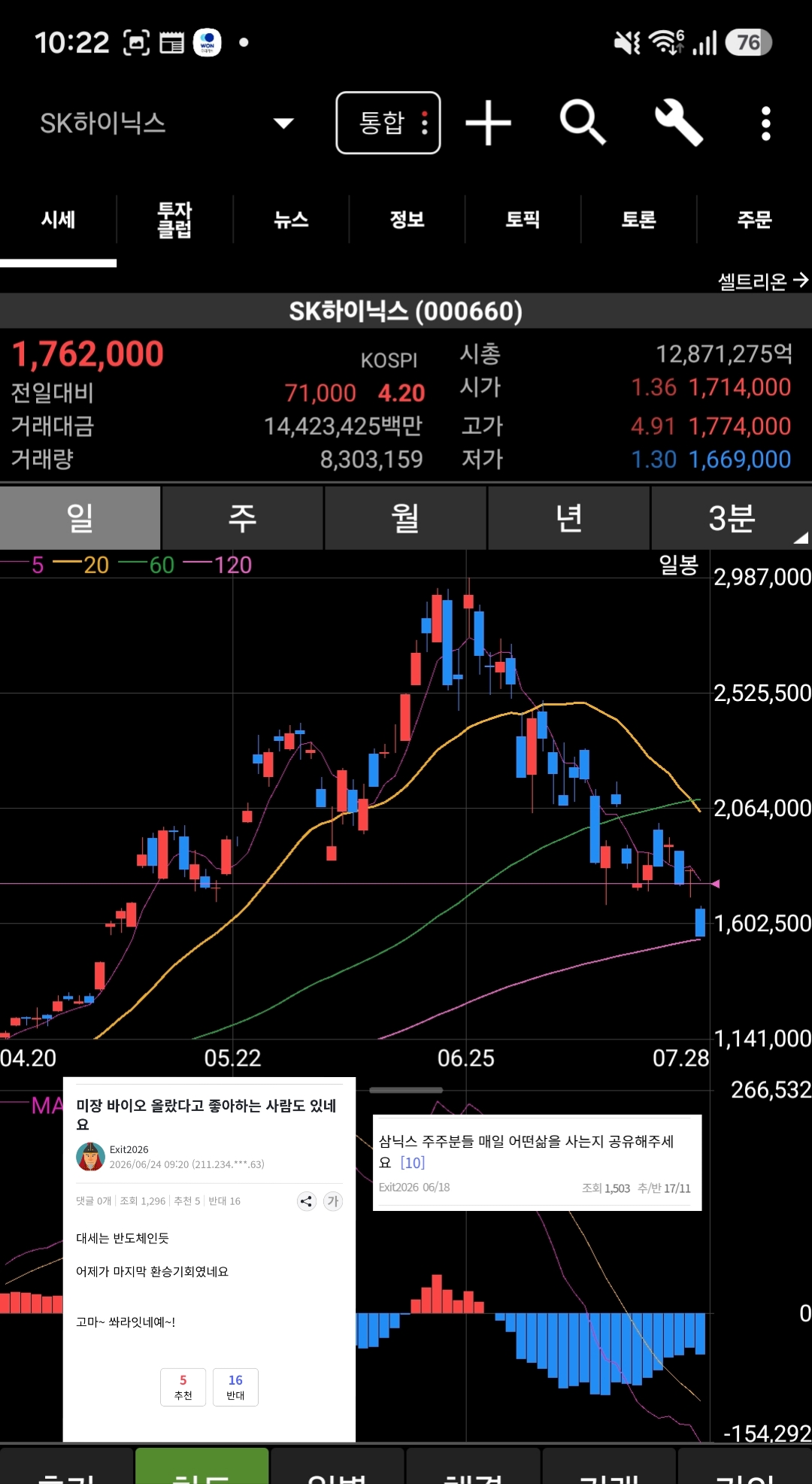Select the 년 yearly chart period
This screenshot has height=1484, width=812.
568,518
